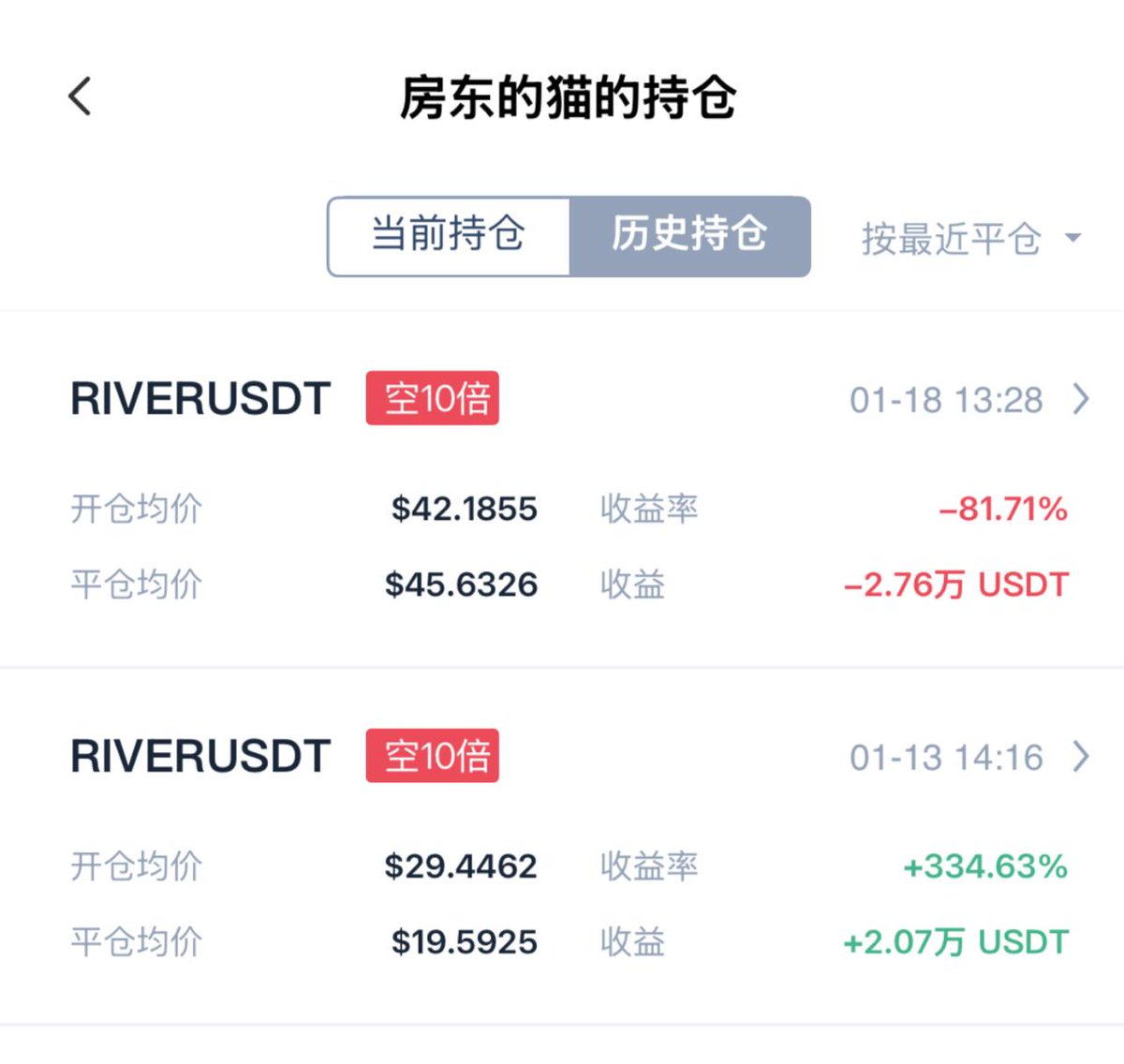The image size is (1124, 1064).
Task: Open the 按最近平仓 sort dropdown
Action: [970, 239]
